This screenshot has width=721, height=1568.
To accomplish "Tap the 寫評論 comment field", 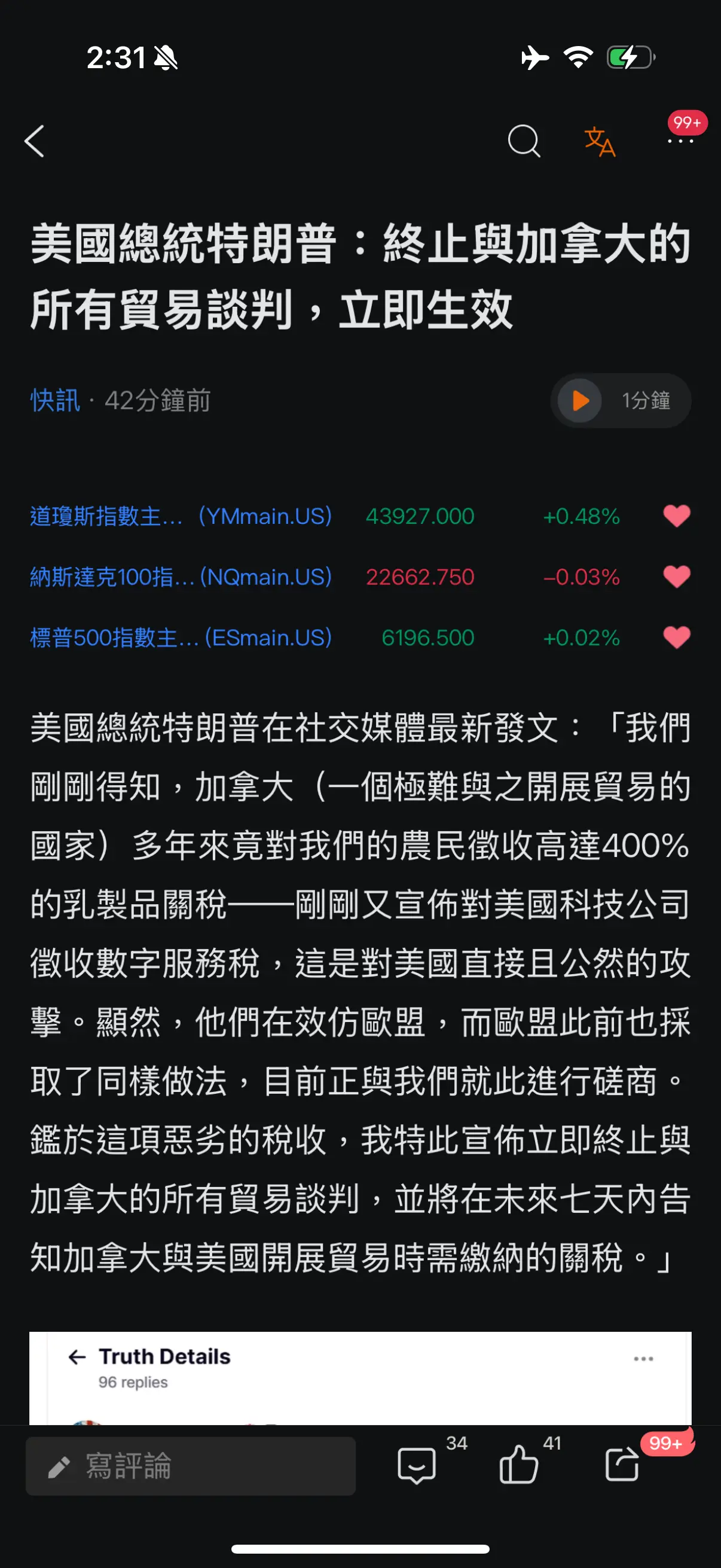I will point(191,1466).
